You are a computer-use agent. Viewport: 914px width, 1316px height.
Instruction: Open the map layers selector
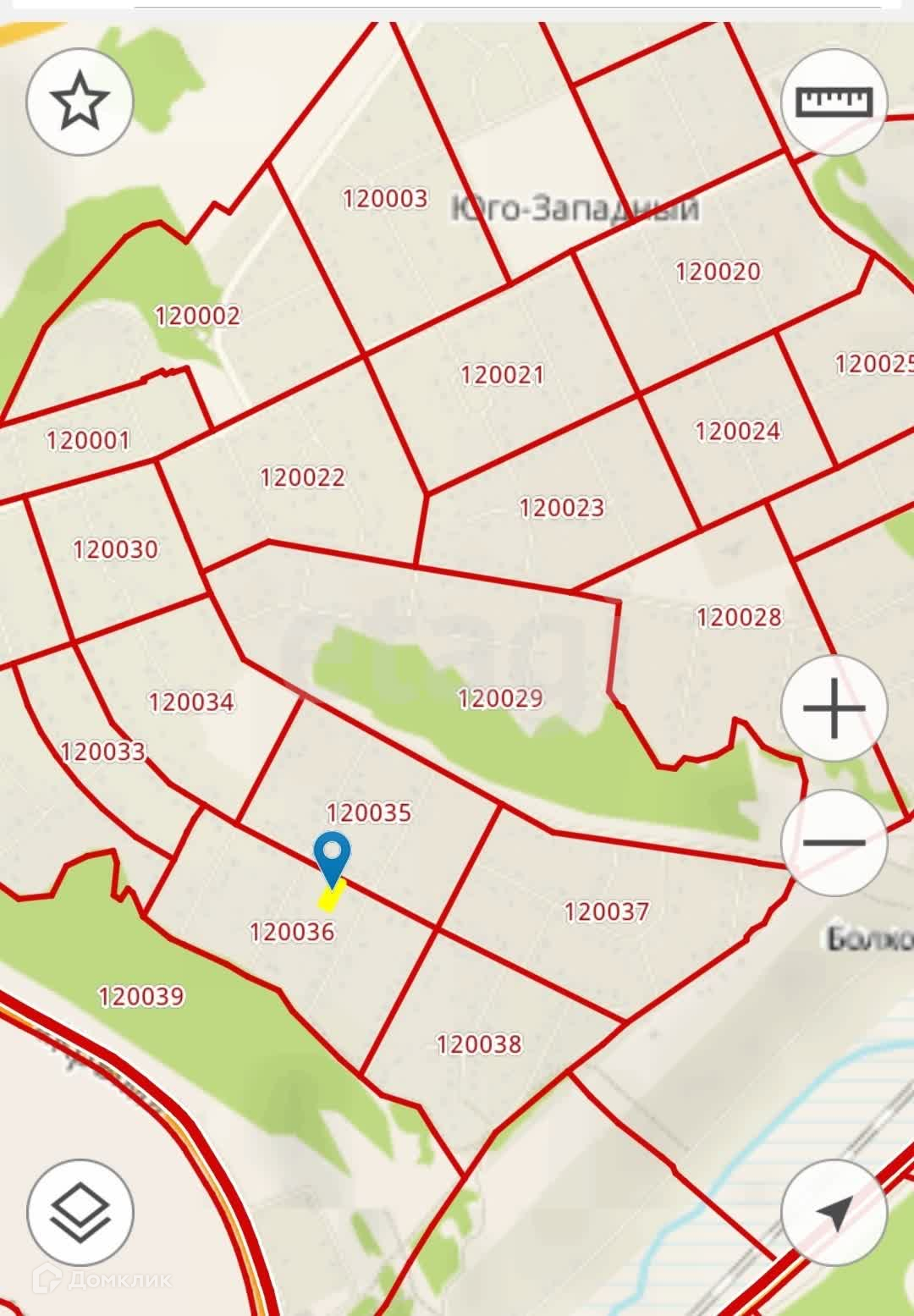(x=80, y=1212)
